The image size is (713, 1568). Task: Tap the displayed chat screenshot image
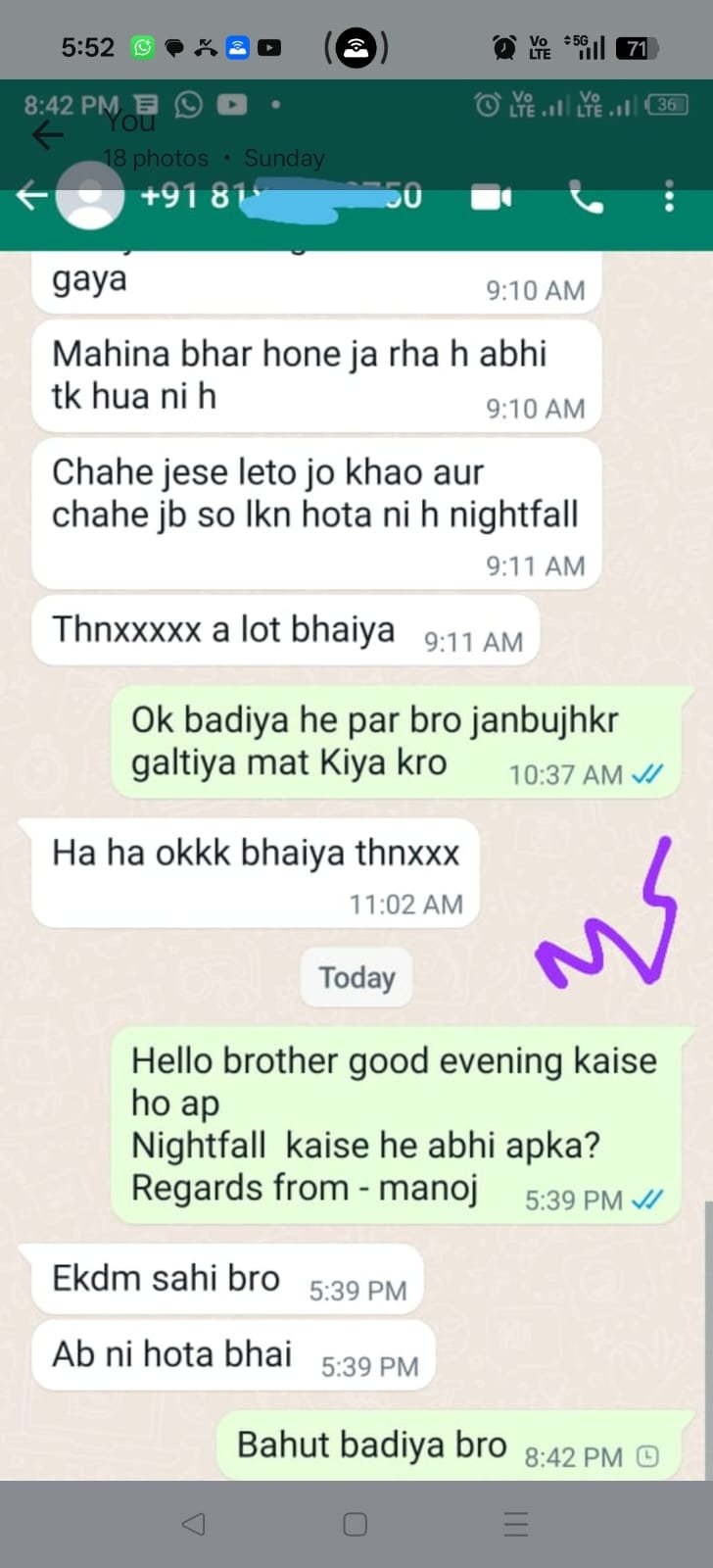356,784
